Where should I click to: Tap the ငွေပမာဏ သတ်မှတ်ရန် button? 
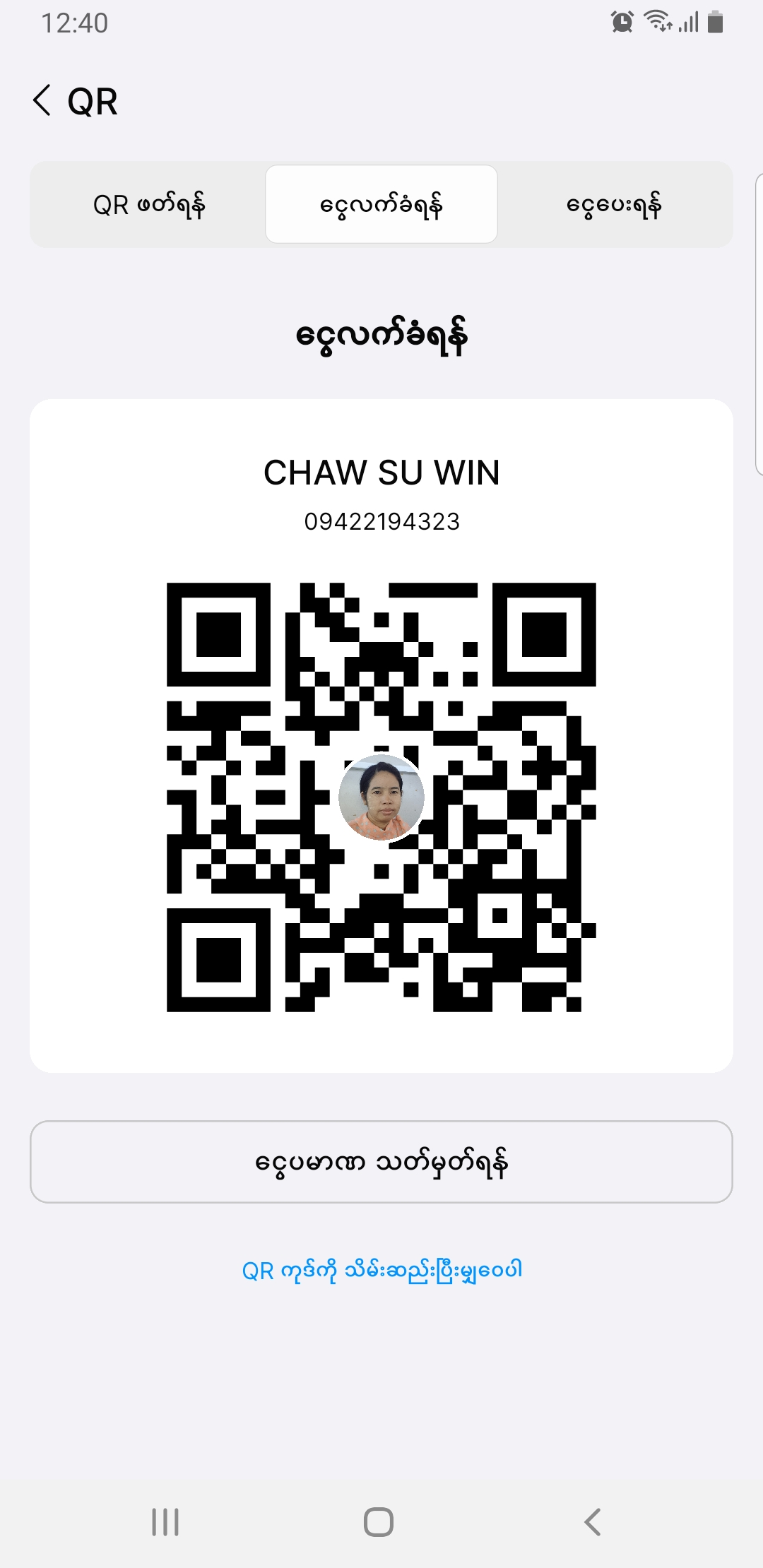381,1162
